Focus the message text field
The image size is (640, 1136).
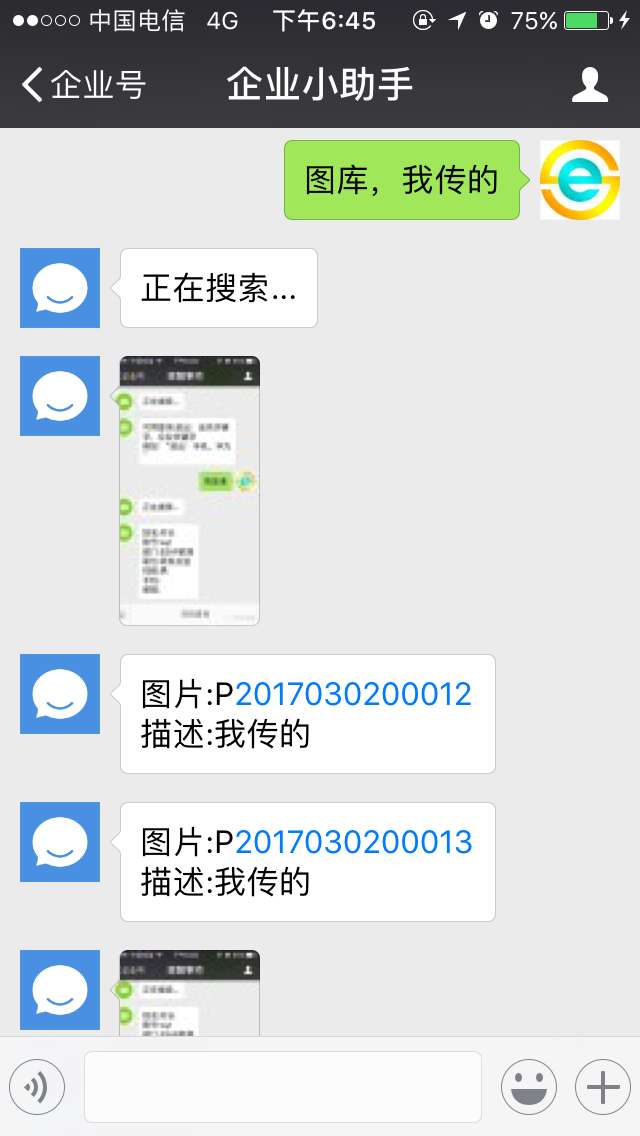[x=283, y=1087]
